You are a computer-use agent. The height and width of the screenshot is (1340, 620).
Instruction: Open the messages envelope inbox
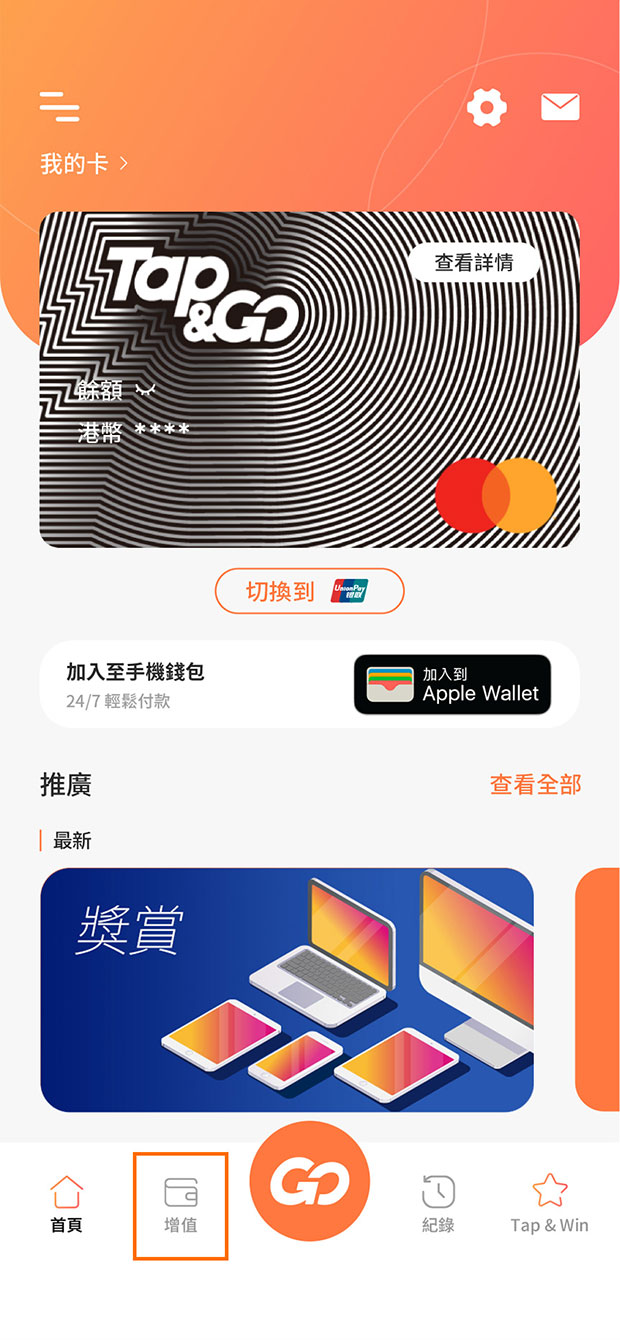tap(560, 107)
